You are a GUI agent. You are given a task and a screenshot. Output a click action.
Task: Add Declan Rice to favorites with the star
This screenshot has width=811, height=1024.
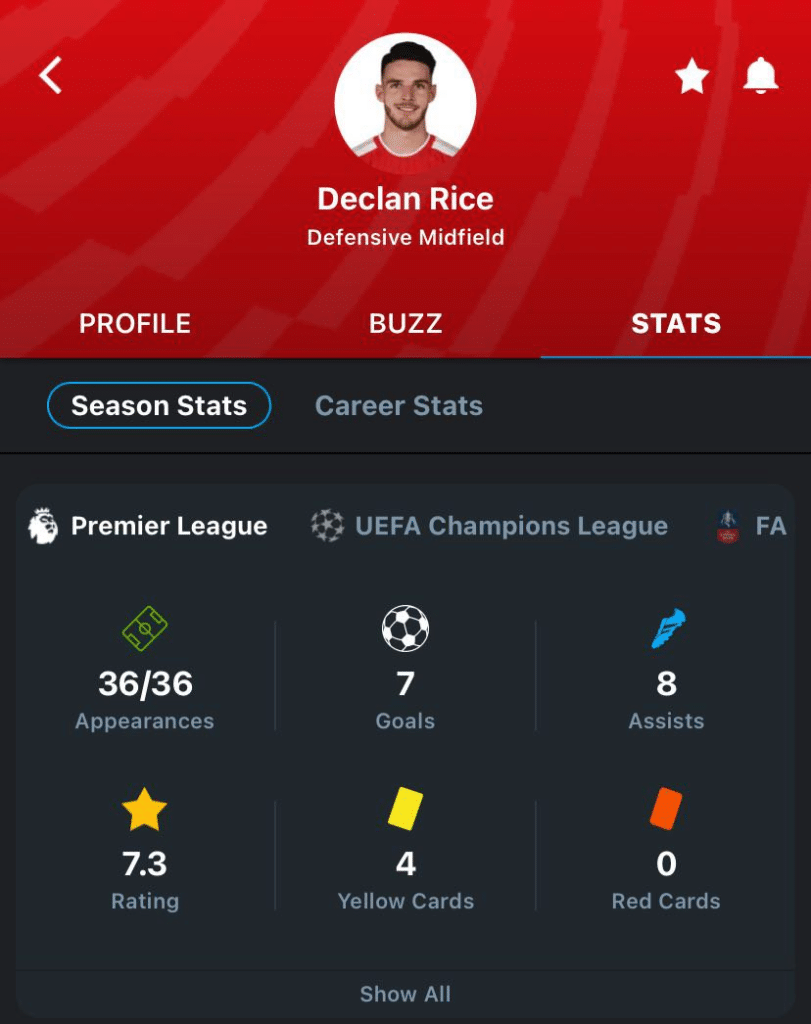click(692, 76)
